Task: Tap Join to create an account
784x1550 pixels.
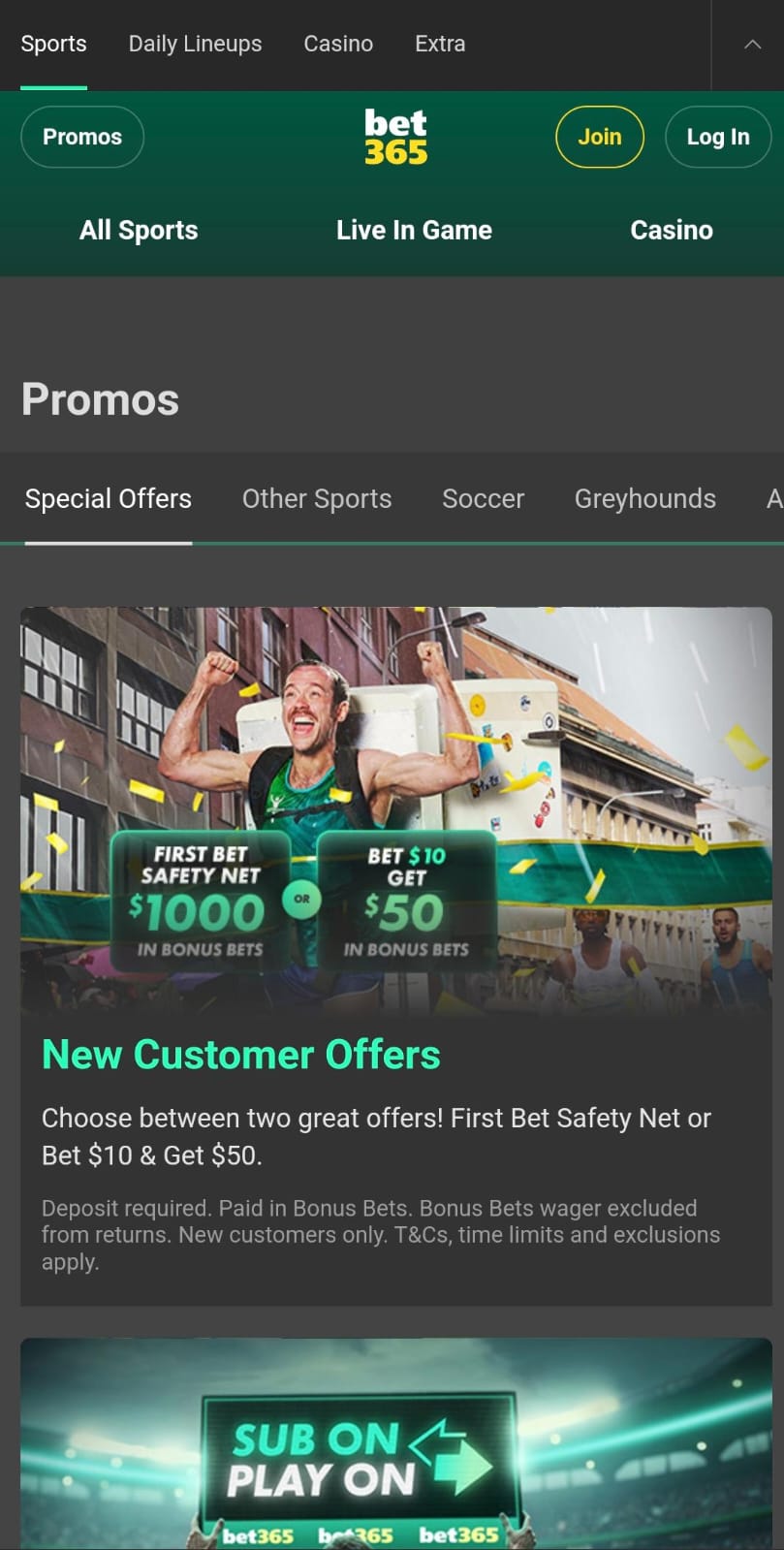Action: point(599,137)
